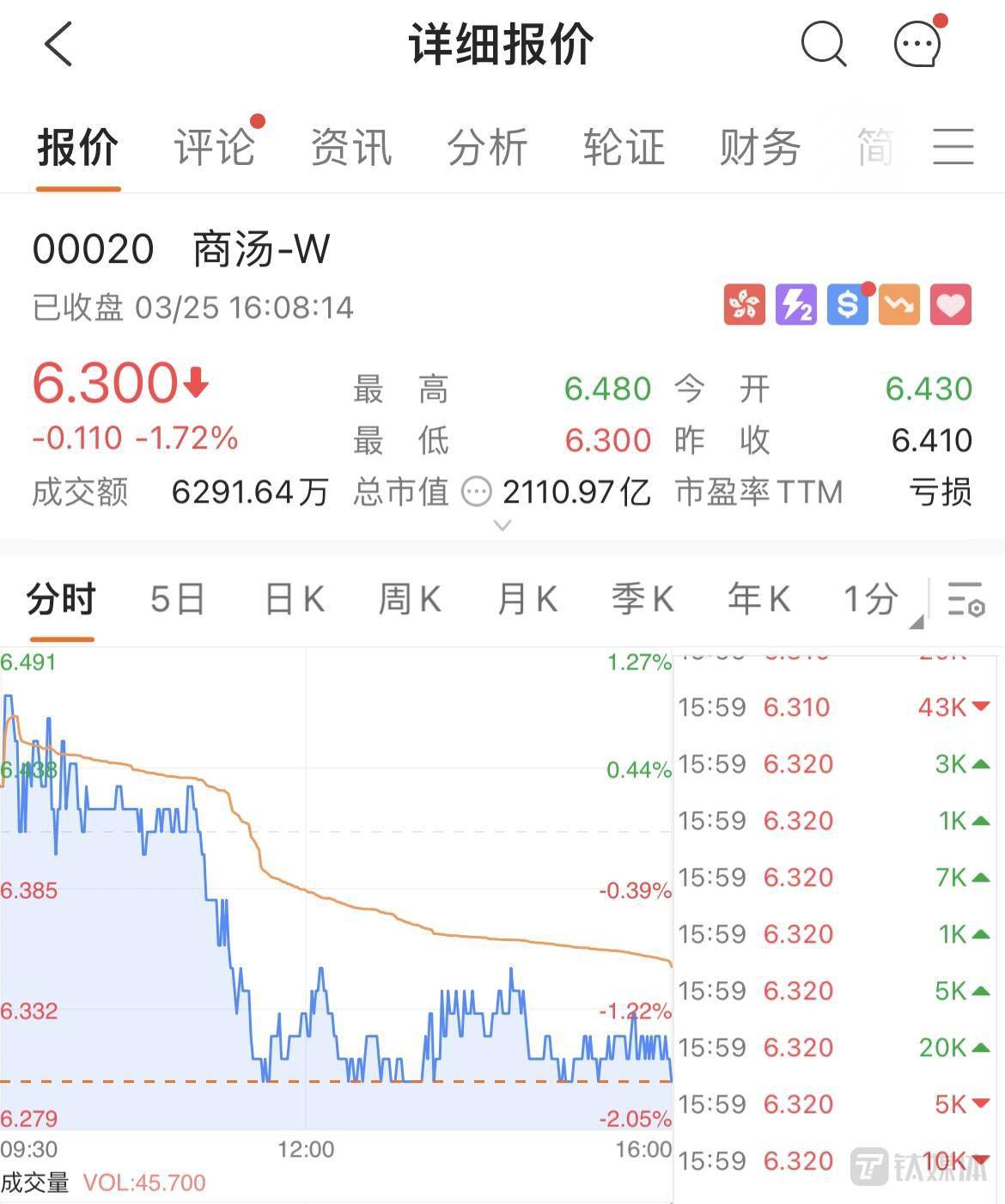Screen dimensions: 1005x1204
Task: Expand more quote details with the chevron
Action: 502,524
